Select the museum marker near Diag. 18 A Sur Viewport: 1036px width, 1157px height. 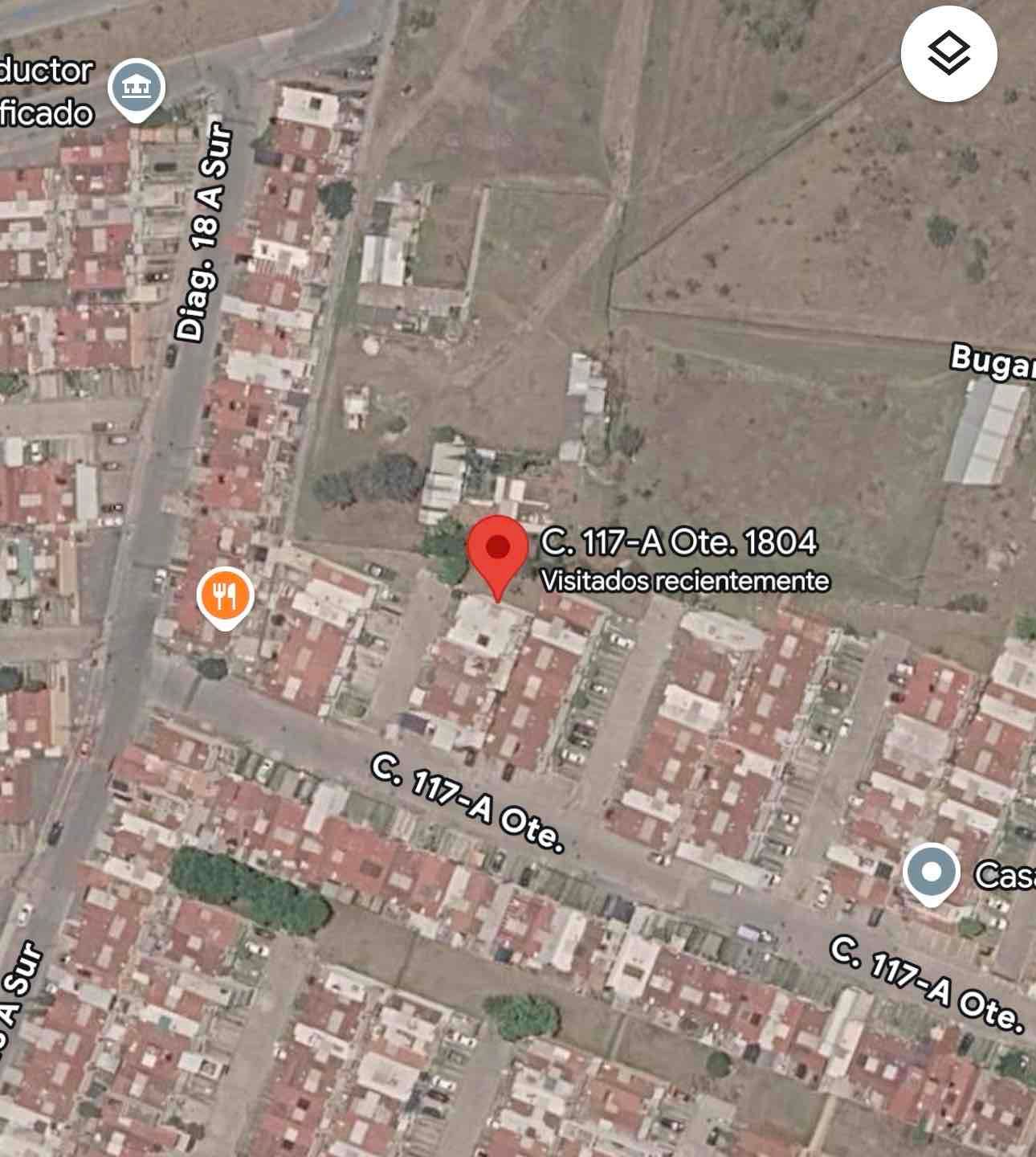pyautogui.click(x=137, y=90)
